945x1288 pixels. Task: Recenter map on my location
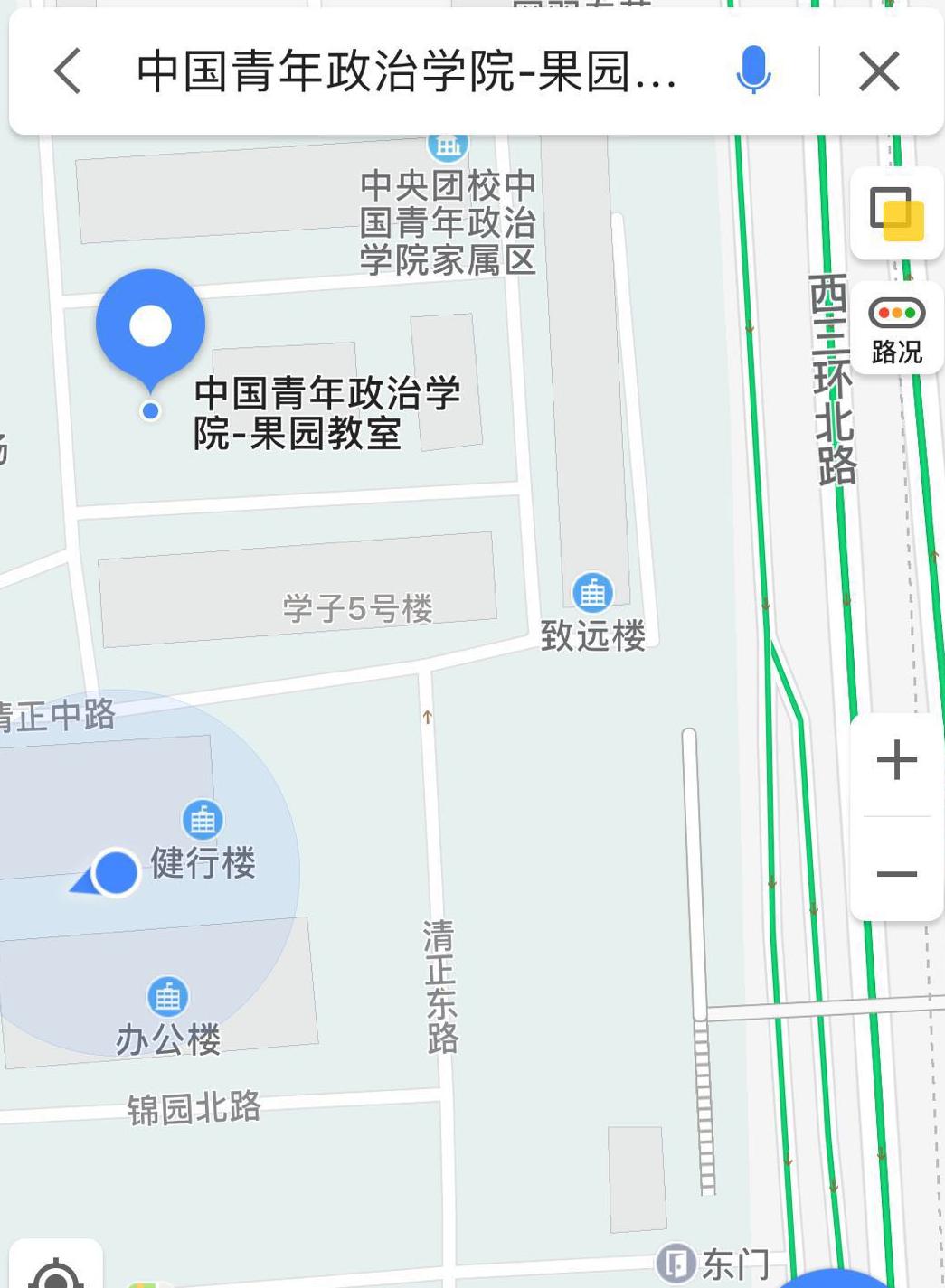[56, 1274]
